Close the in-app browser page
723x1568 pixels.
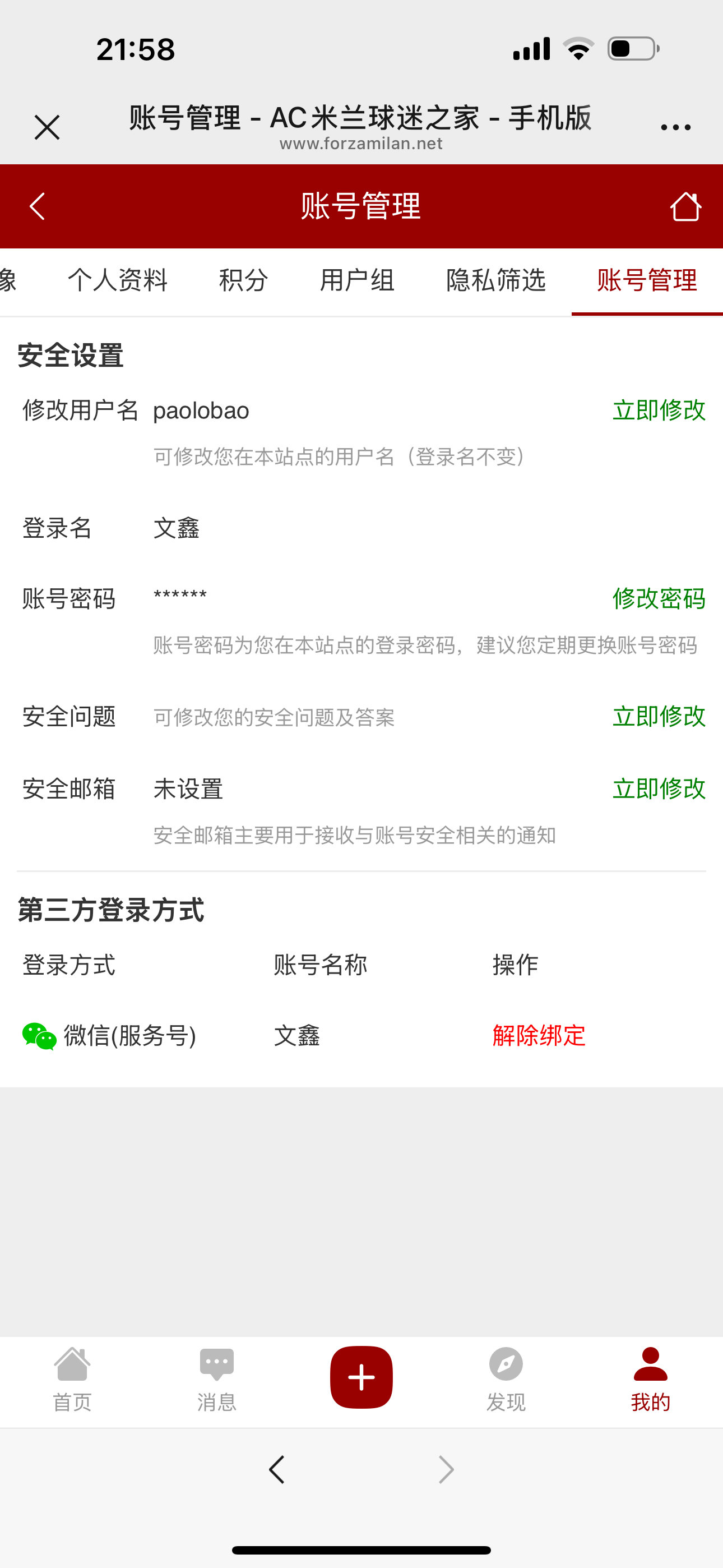[47, 127]
